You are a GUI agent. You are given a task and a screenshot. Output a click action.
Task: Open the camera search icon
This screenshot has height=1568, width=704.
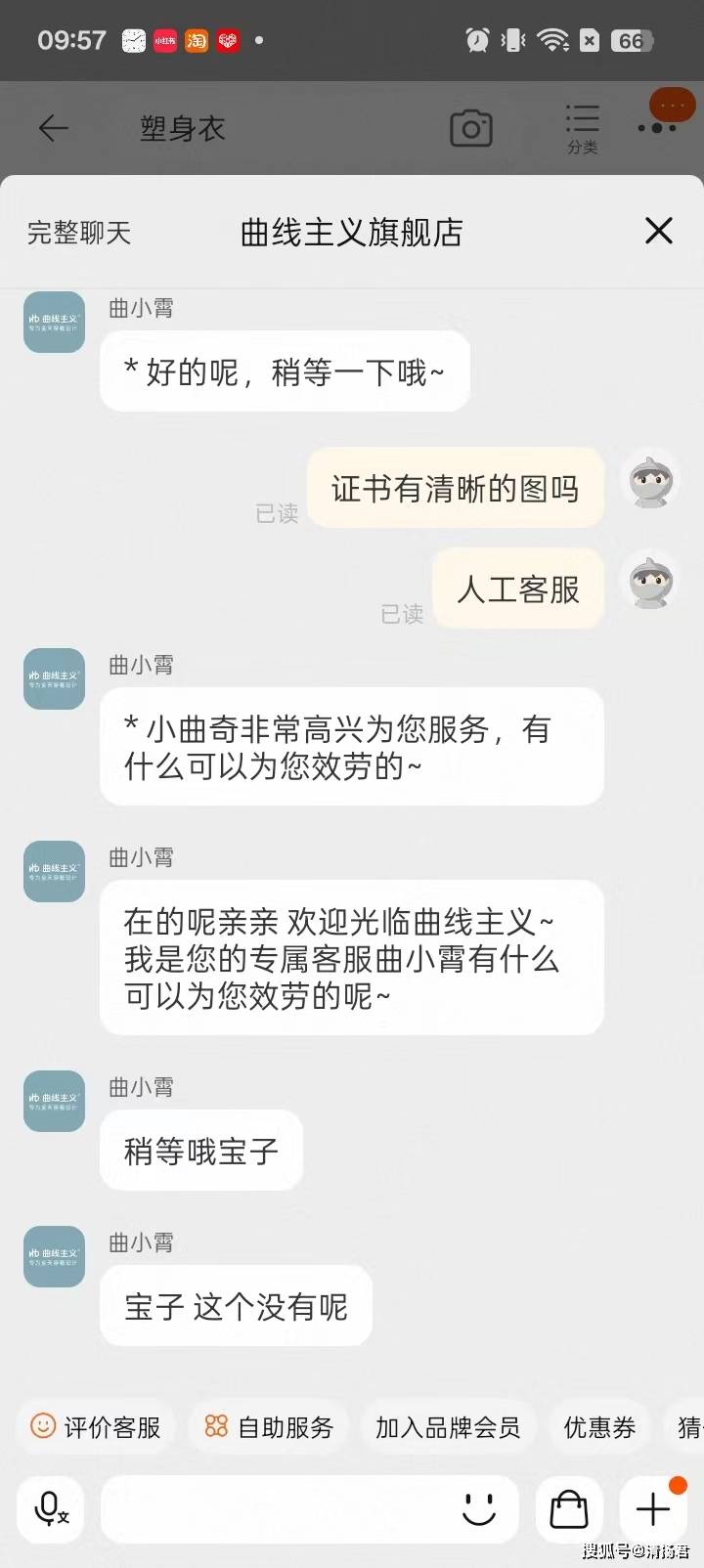(x=470, y=128)
